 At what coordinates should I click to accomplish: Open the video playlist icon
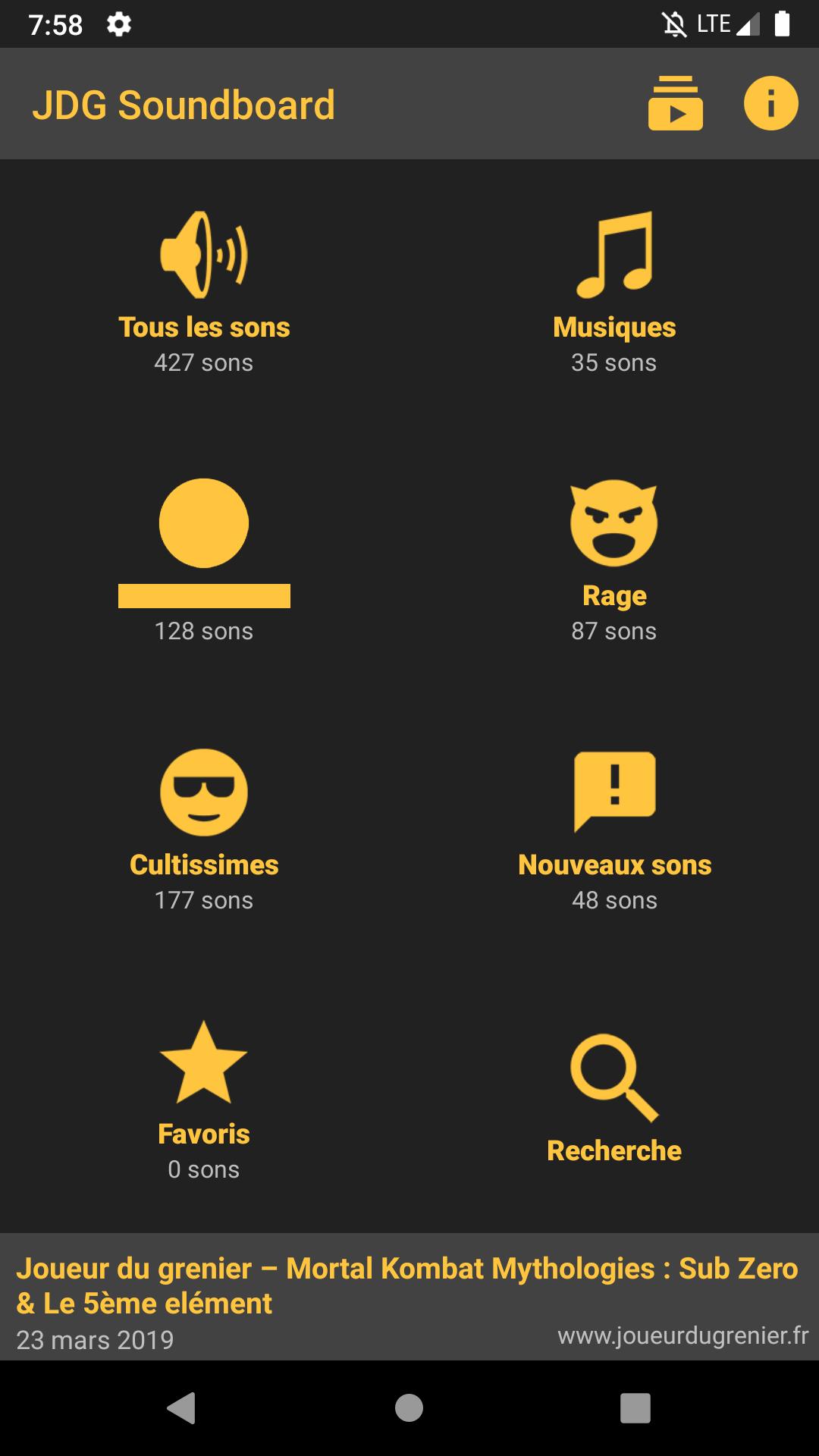pyautogui.click(x=675, y=104)
